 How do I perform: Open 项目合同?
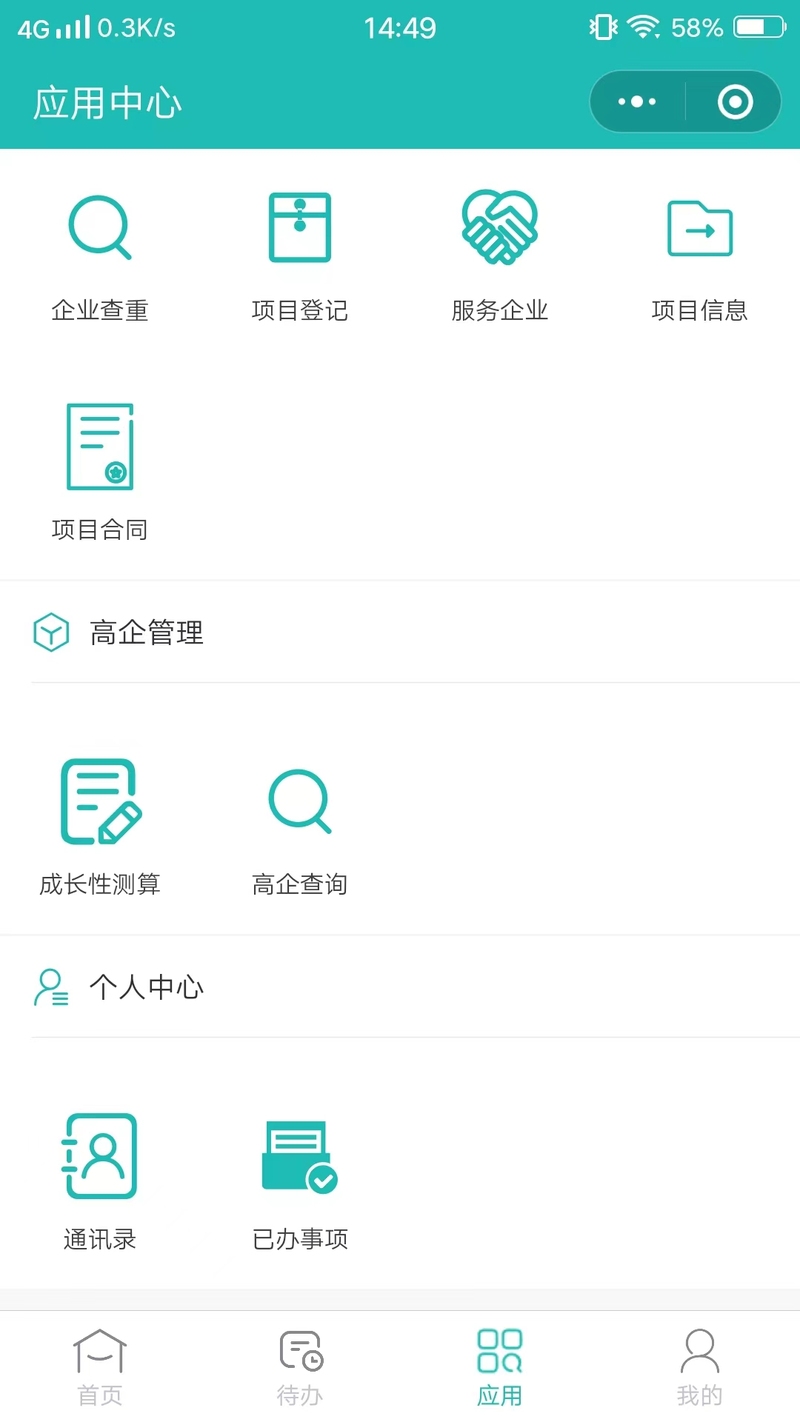pos(100,473)
